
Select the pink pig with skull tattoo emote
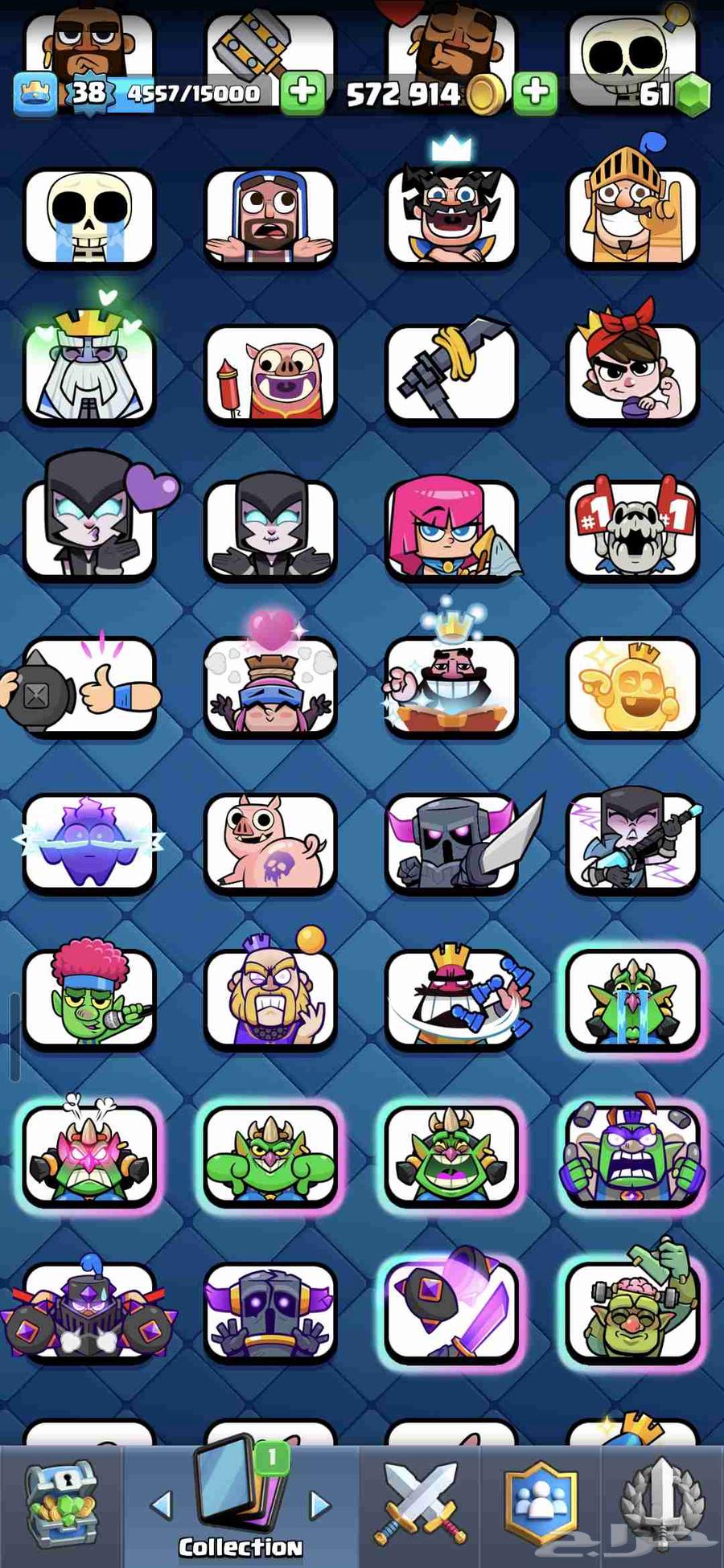click(x=269, y=843)
